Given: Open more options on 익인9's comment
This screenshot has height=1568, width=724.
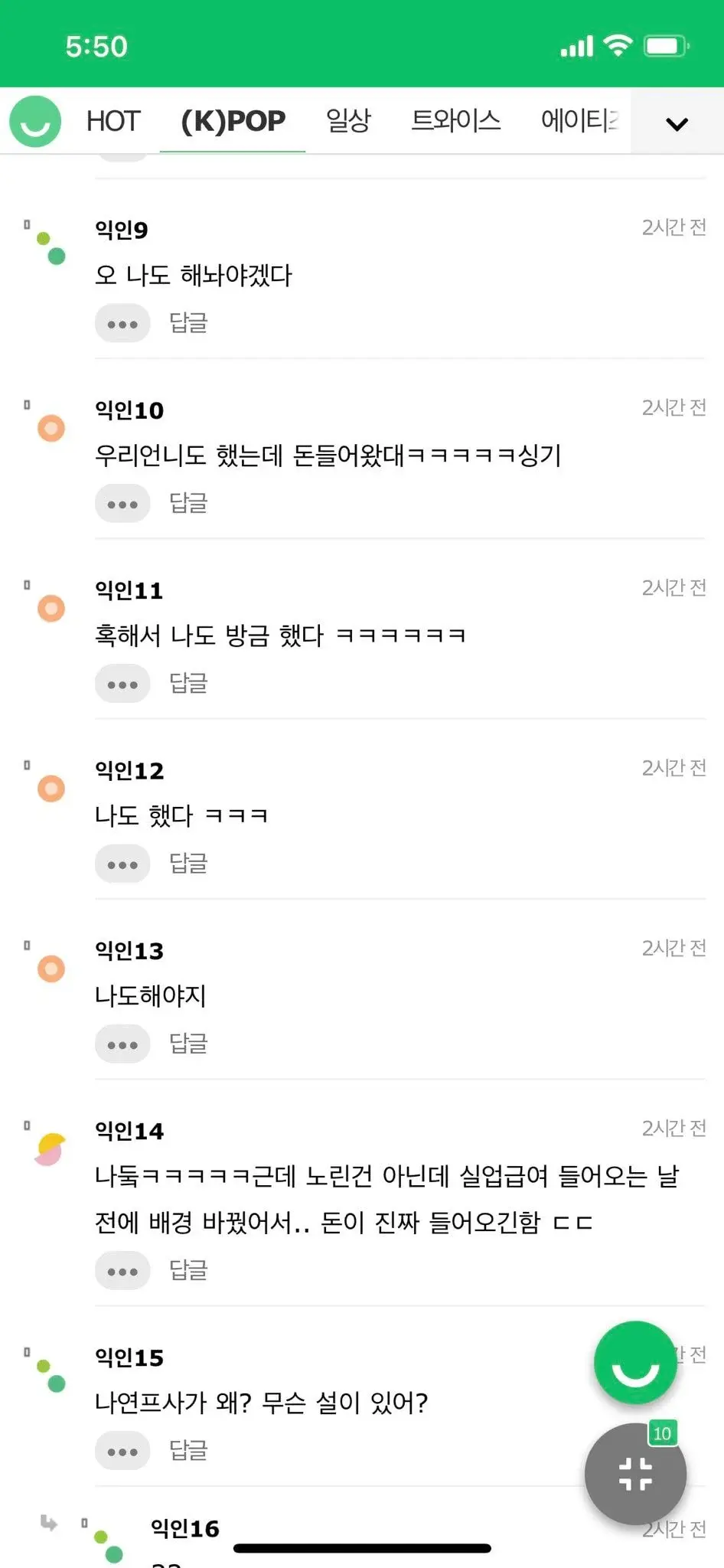Looking at the screenshot, I should 122,323.
